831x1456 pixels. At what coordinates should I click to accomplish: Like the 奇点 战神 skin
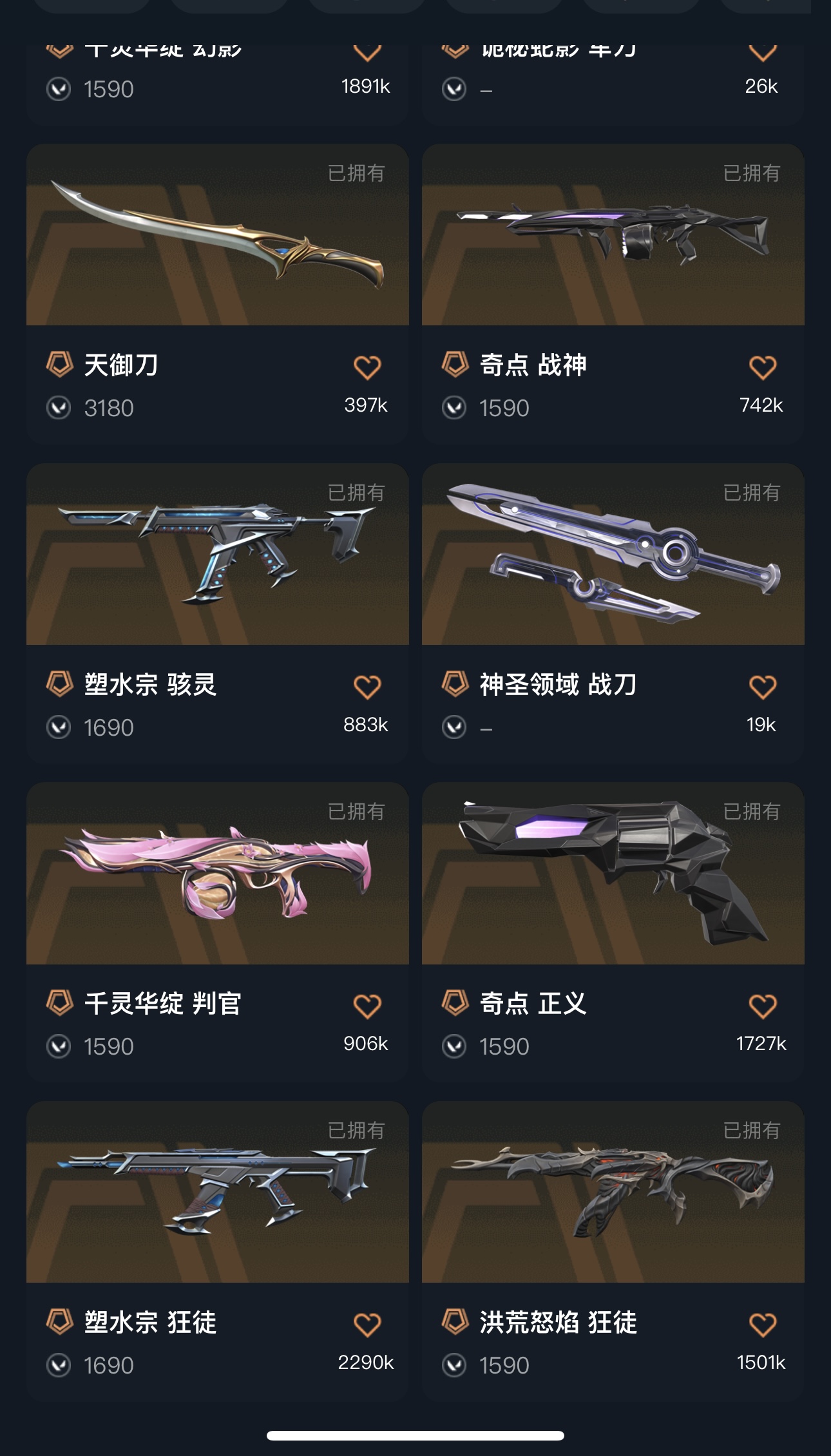click(763, 368)
